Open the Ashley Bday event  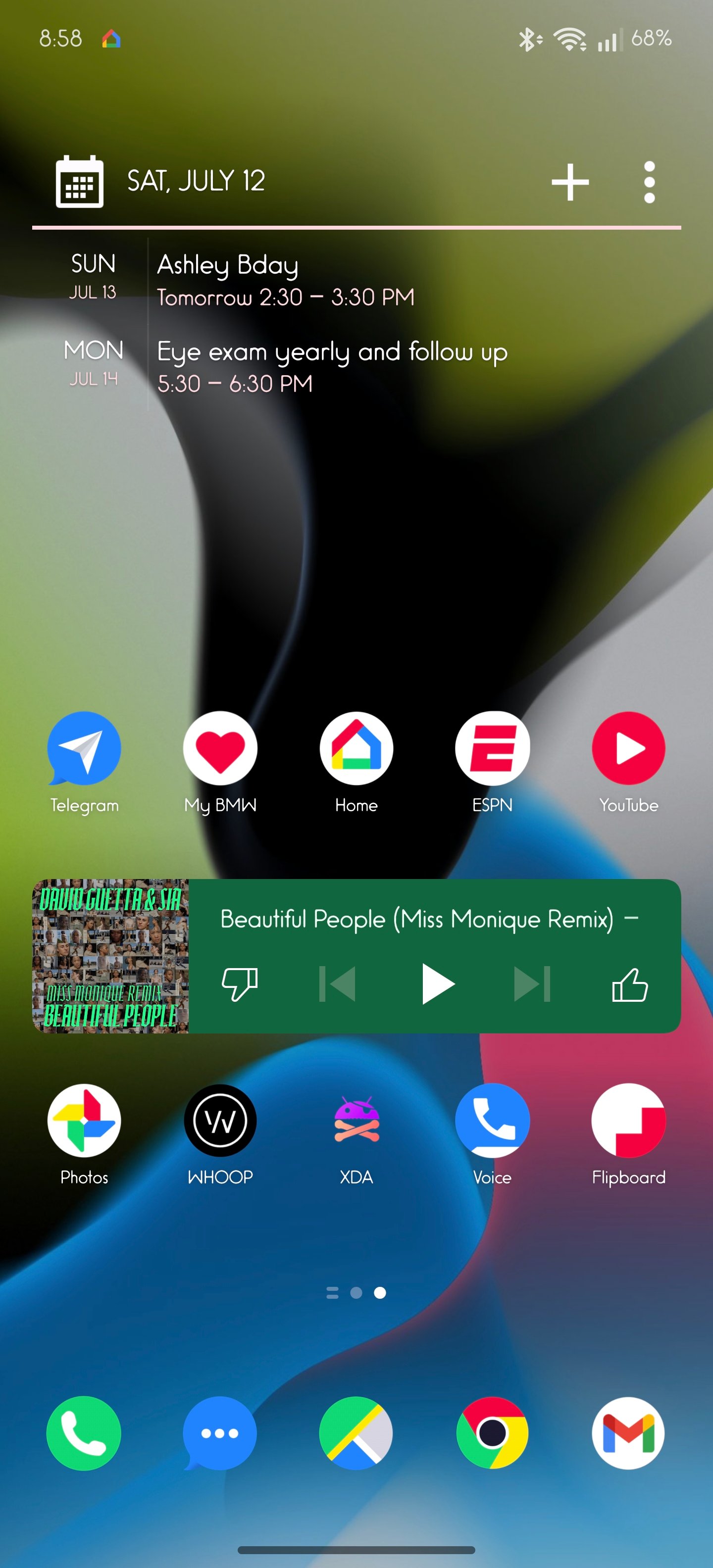286,280
